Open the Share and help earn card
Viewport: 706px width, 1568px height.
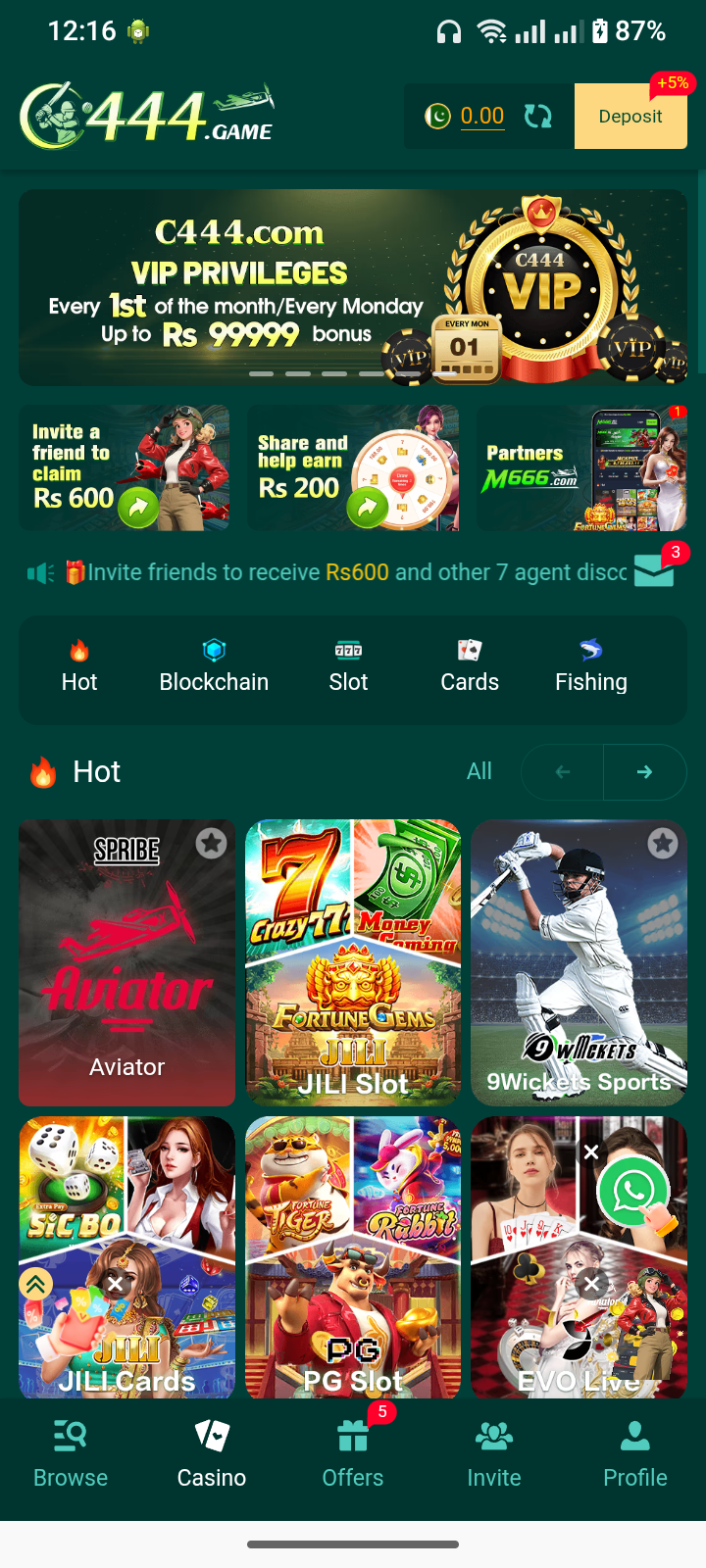coord(352,467)
